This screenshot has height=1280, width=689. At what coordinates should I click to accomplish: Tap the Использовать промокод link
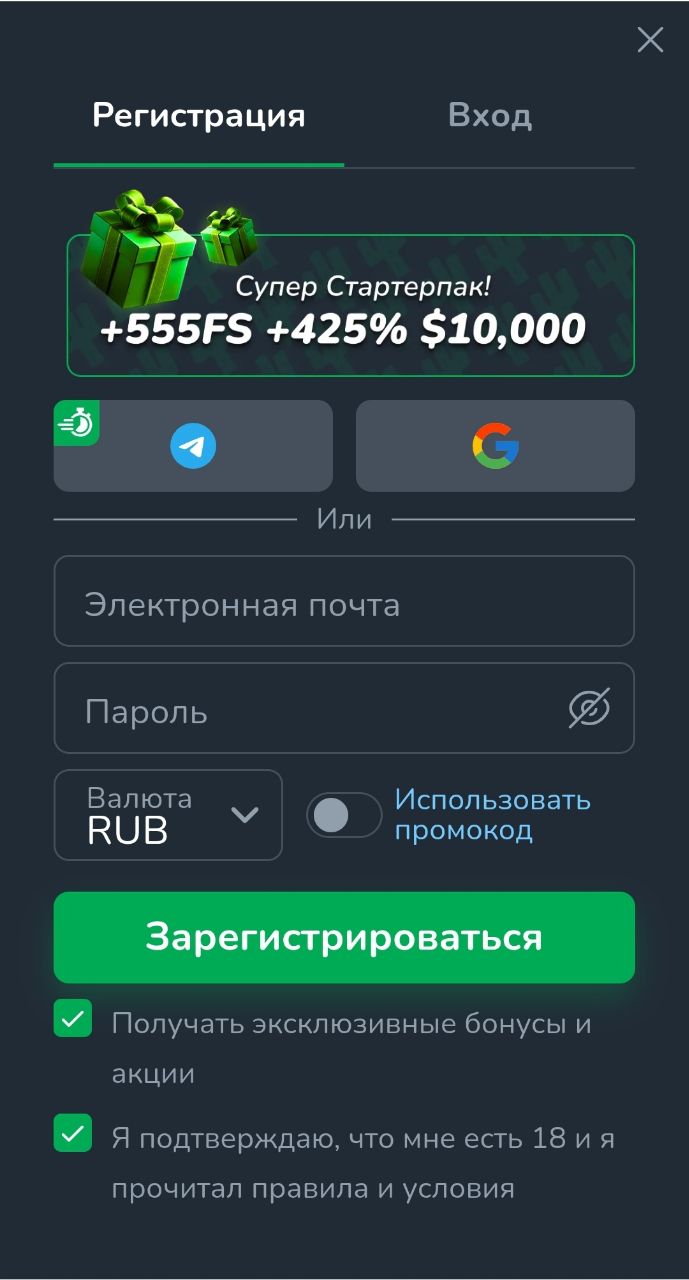point(492,815)
